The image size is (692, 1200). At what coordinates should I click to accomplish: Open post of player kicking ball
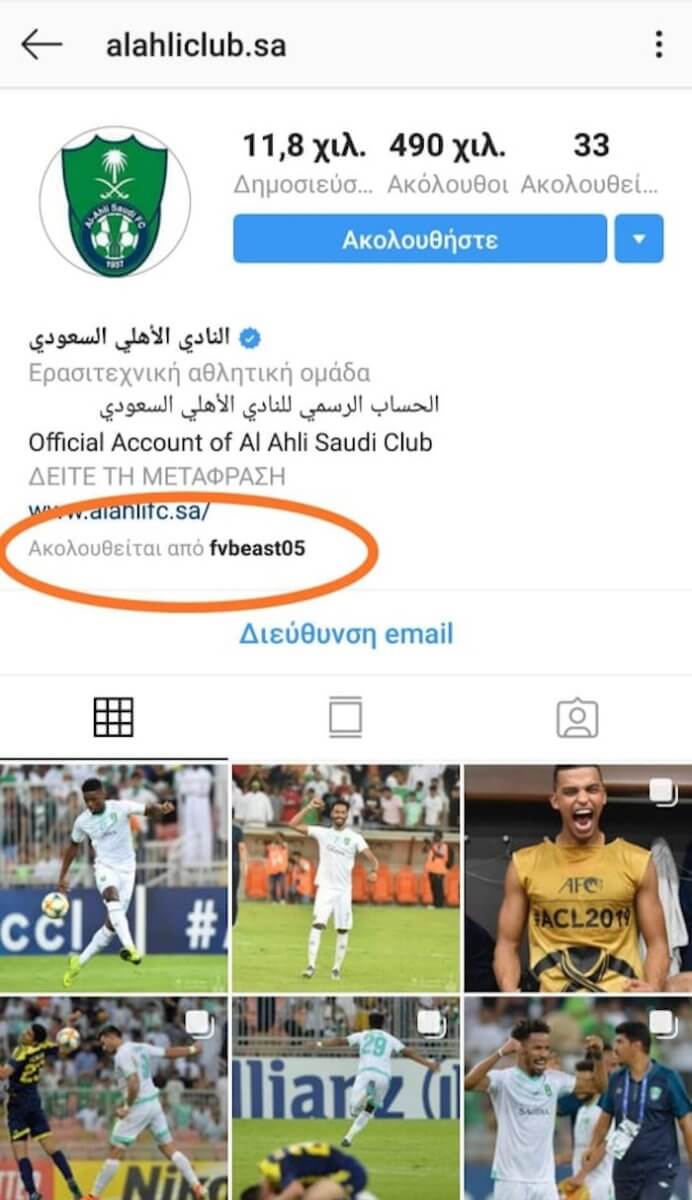[114, 877]
